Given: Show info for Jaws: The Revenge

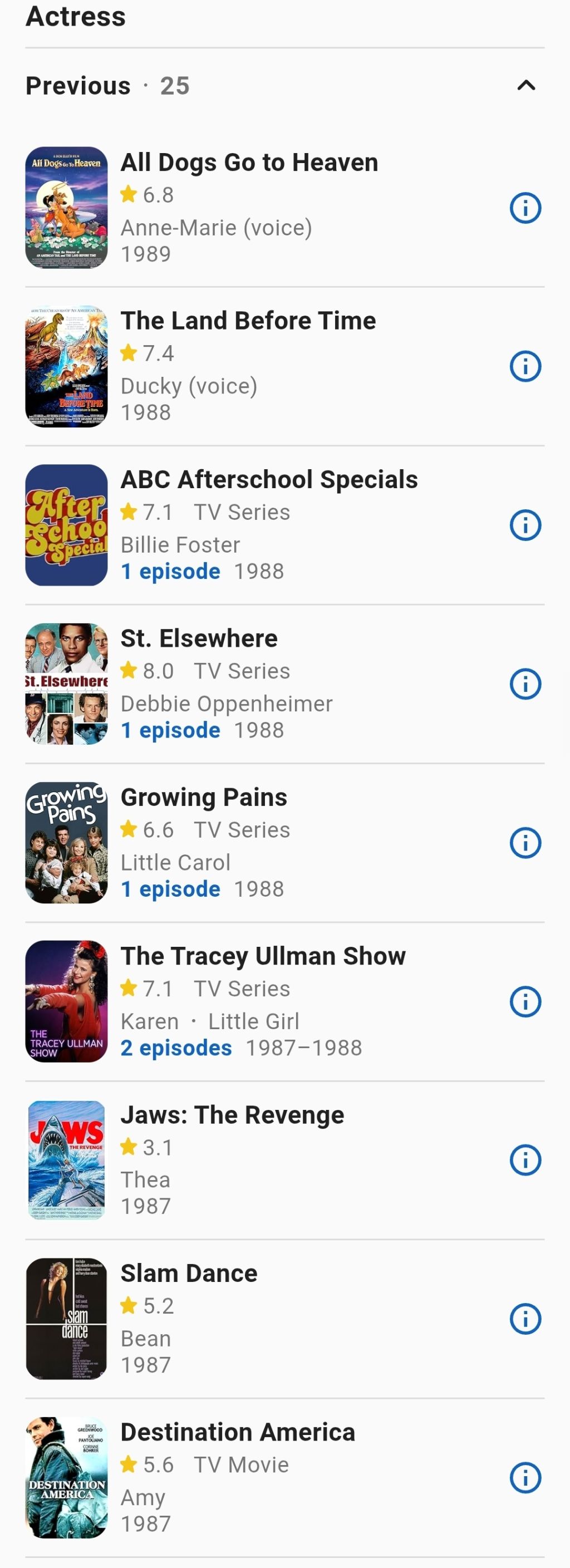Looking at the screenshot, I should pos(525,1160).
